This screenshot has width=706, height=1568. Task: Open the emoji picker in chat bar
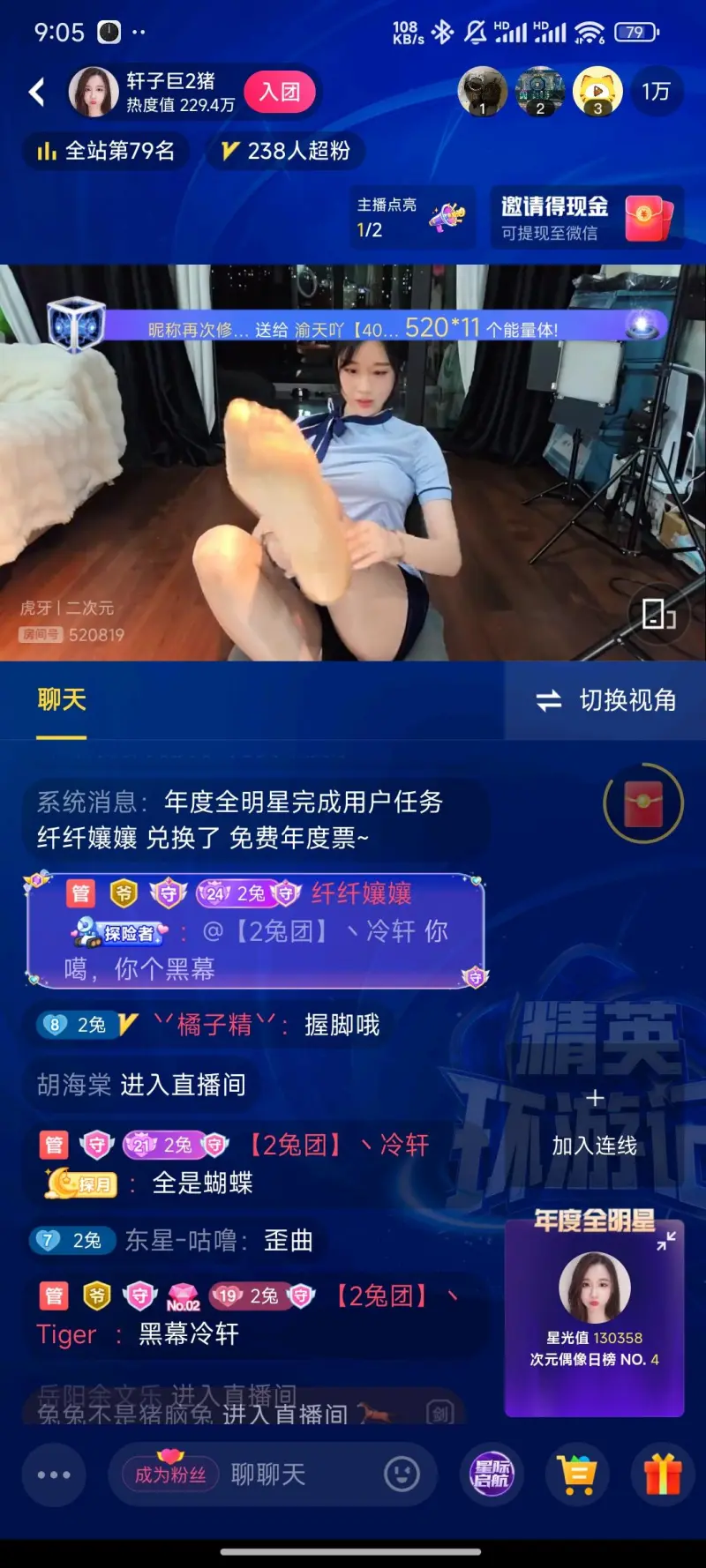click(402, 1474)
